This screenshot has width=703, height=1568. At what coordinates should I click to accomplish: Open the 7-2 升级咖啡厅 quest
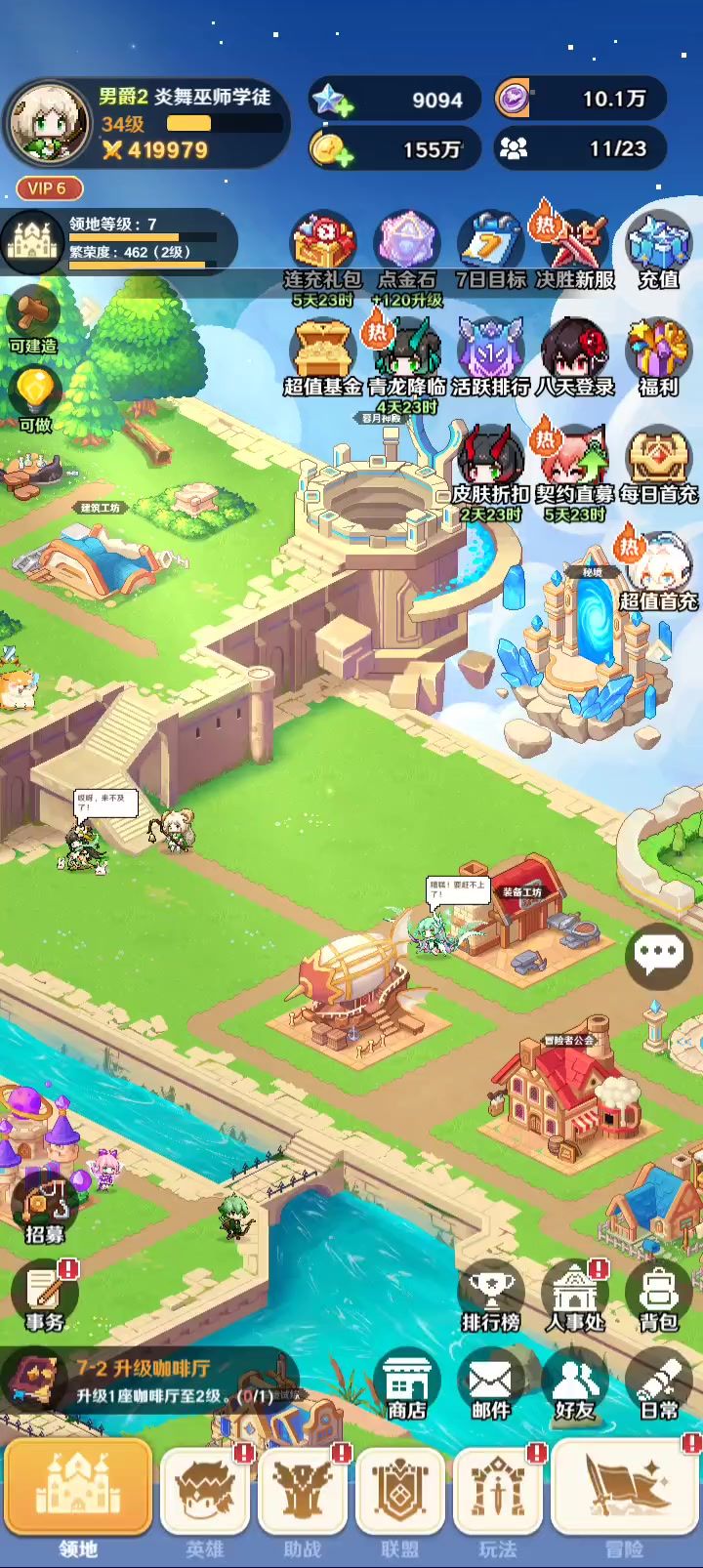tap(146, 1381)
